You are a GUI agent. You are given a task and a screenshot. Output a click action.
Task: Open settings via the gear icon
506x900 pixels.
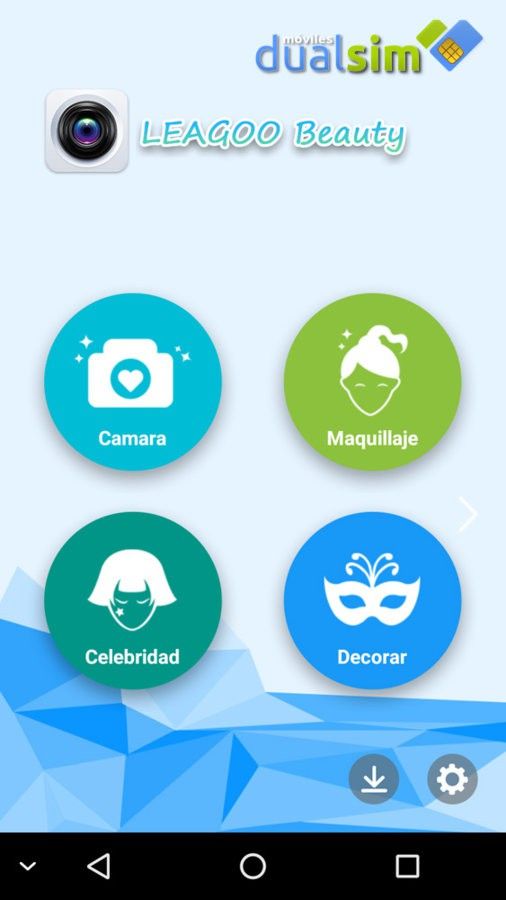[x=452, y=779]
